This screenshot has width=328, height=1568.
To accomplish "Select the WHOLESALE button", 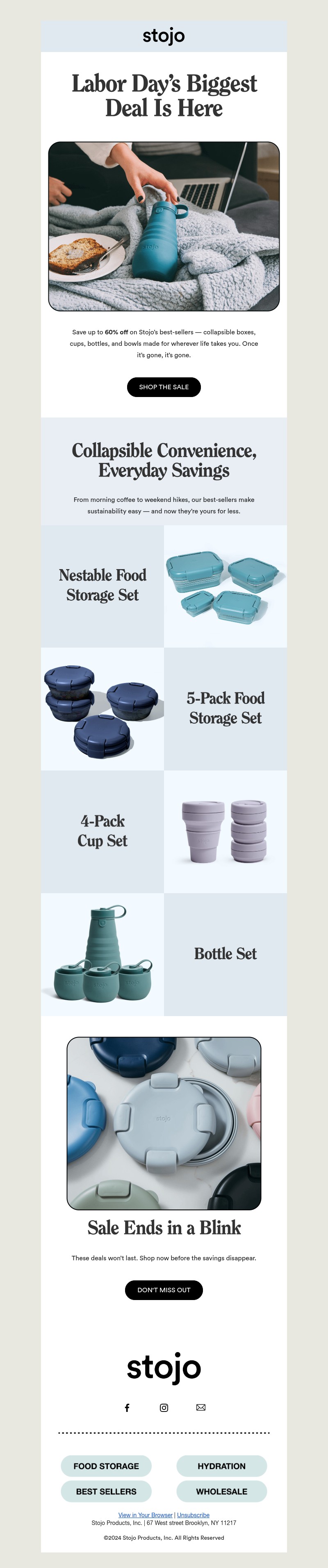I will [221, 1491].
